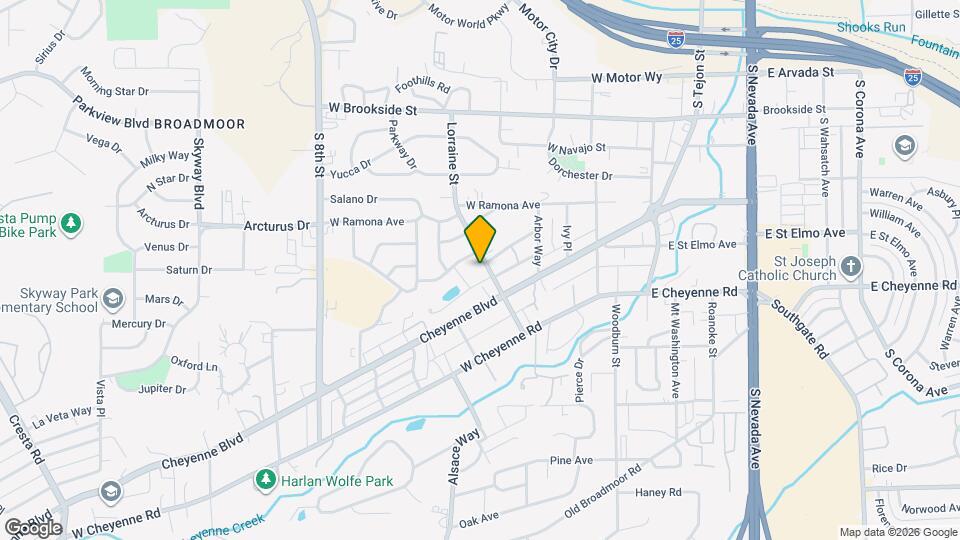Open the Harlan Wolfe Park pin
Screen dimensions: 960x540
265,479
